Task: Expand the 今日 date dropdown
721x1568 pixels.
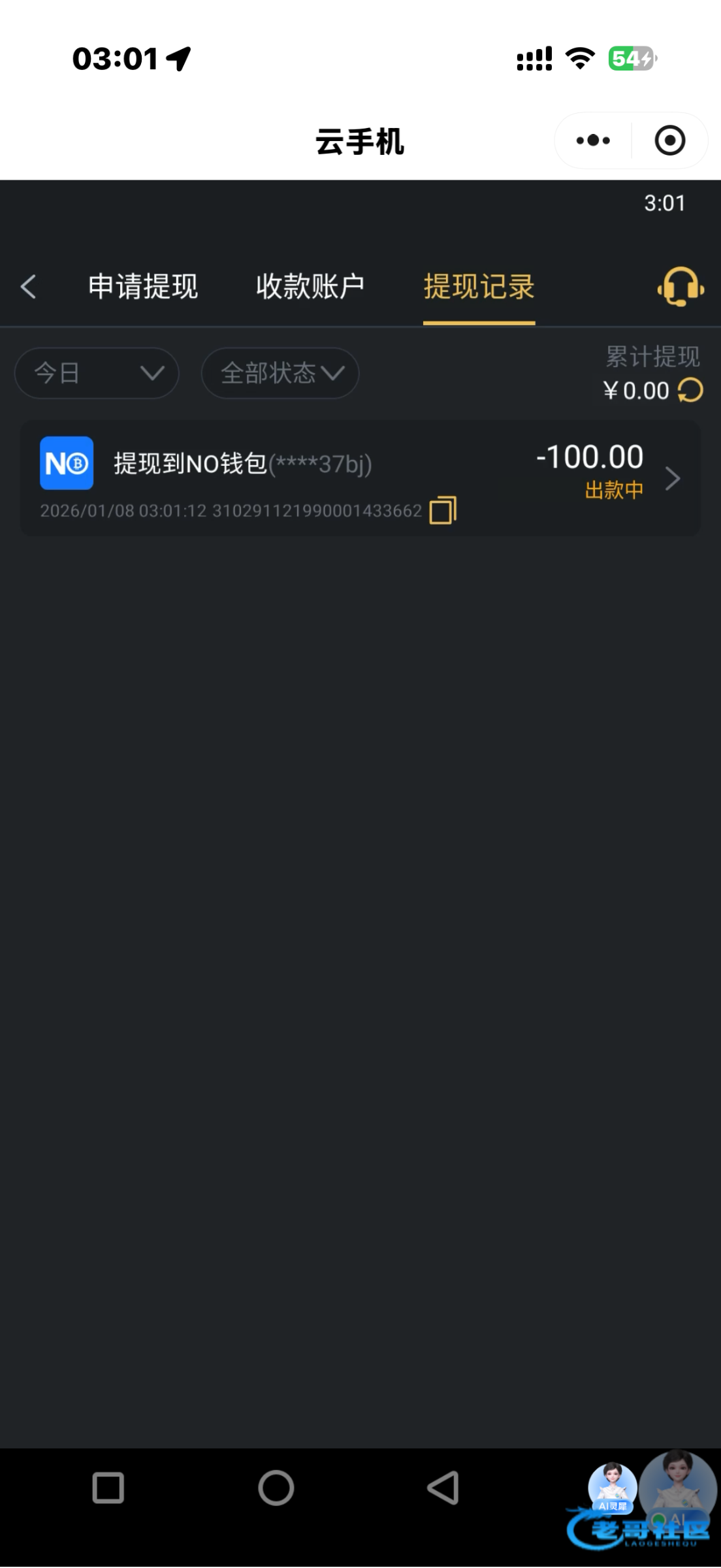Action: pyautogui.click(x=97, y=373)
